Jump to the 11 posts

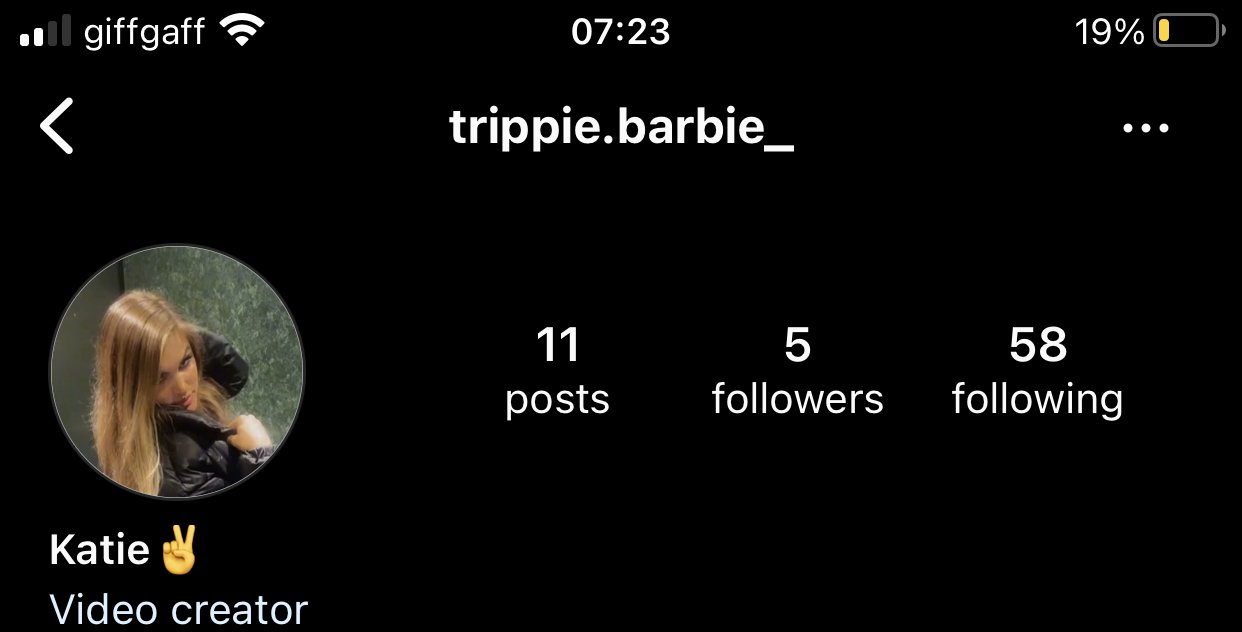coord(557,371)
